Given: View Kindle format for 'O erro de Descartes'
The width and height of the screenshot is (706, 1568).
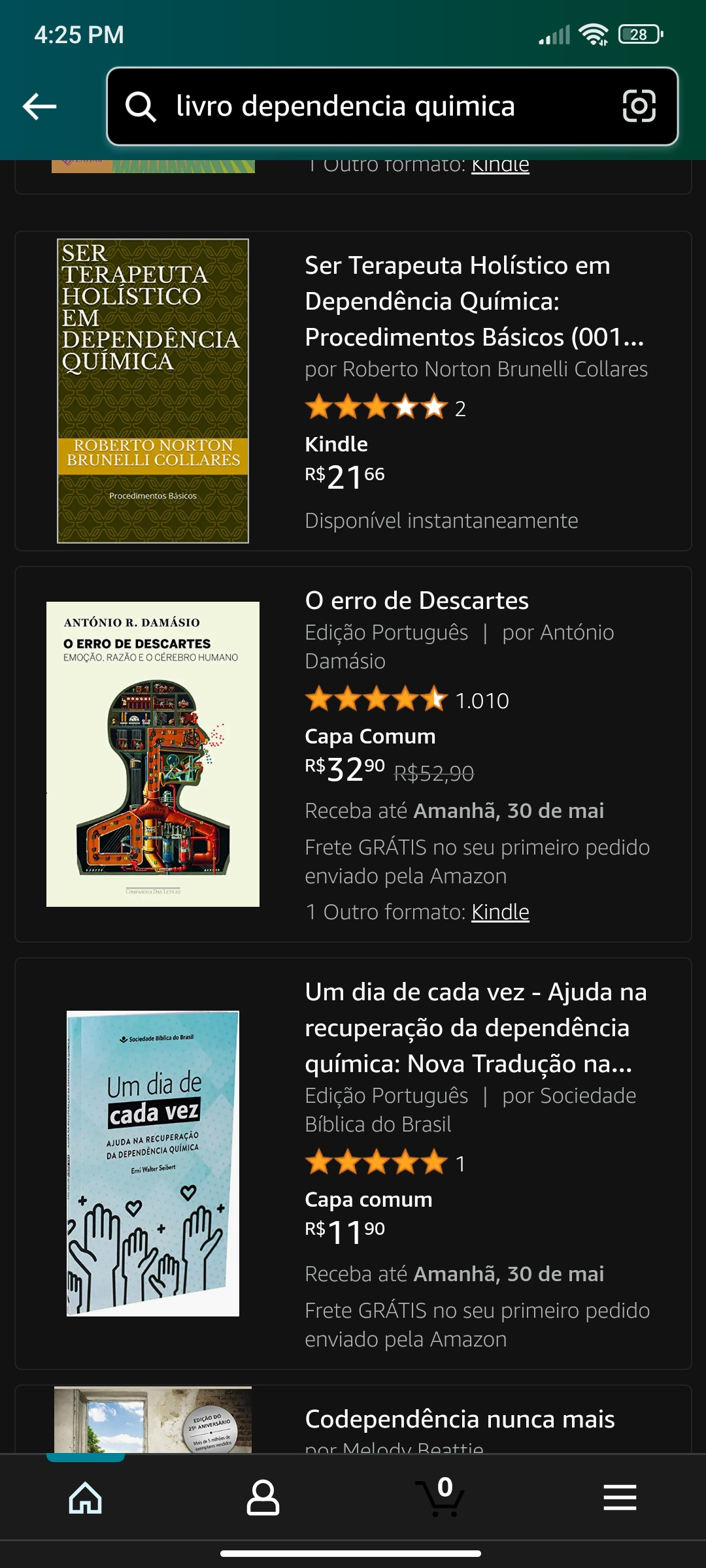Looking at the screenshot, I should pyautogui.click(x=500, y=912).
